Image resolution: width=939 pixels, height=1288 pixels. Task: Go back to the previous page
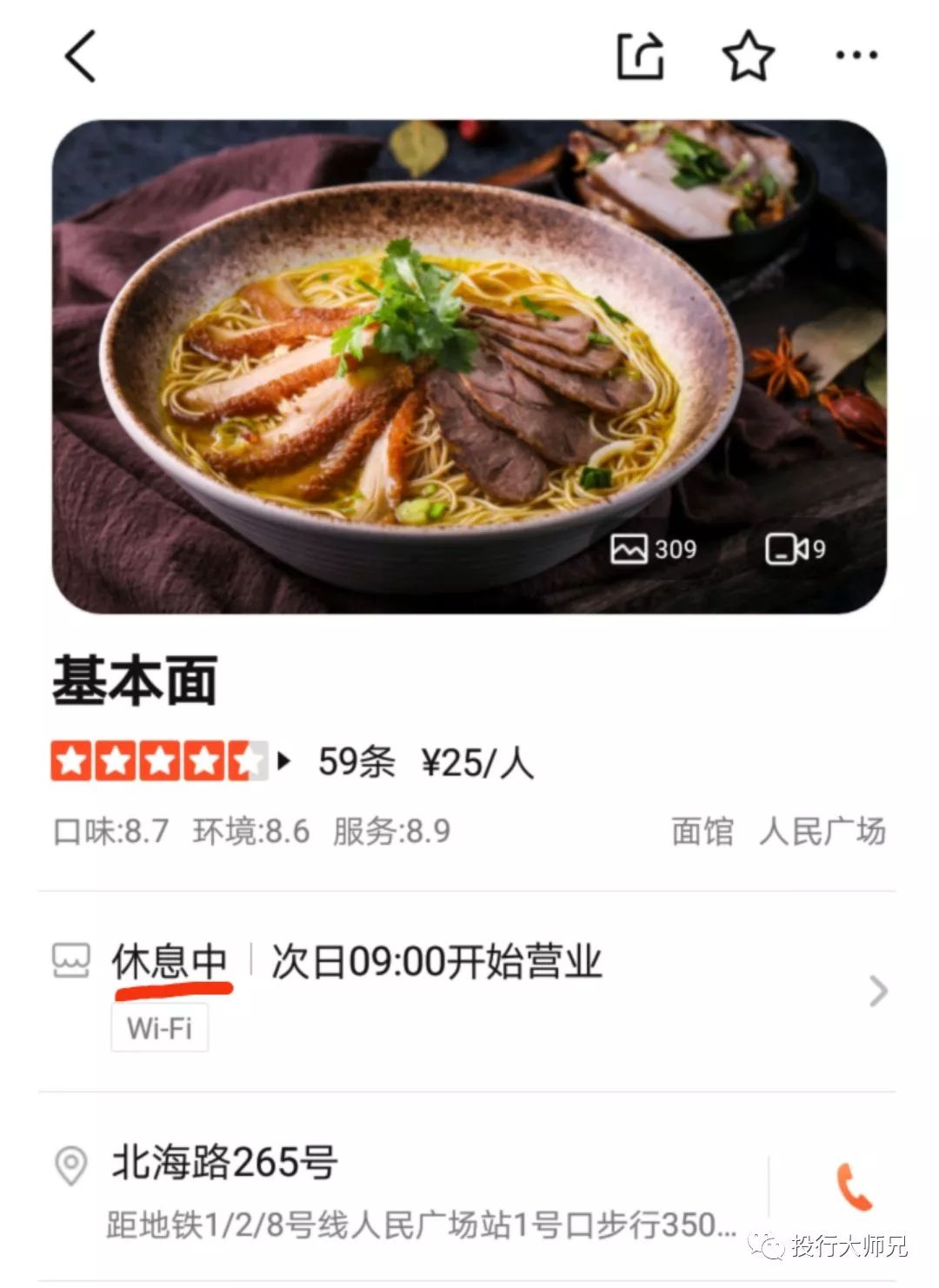click(80, 56)
